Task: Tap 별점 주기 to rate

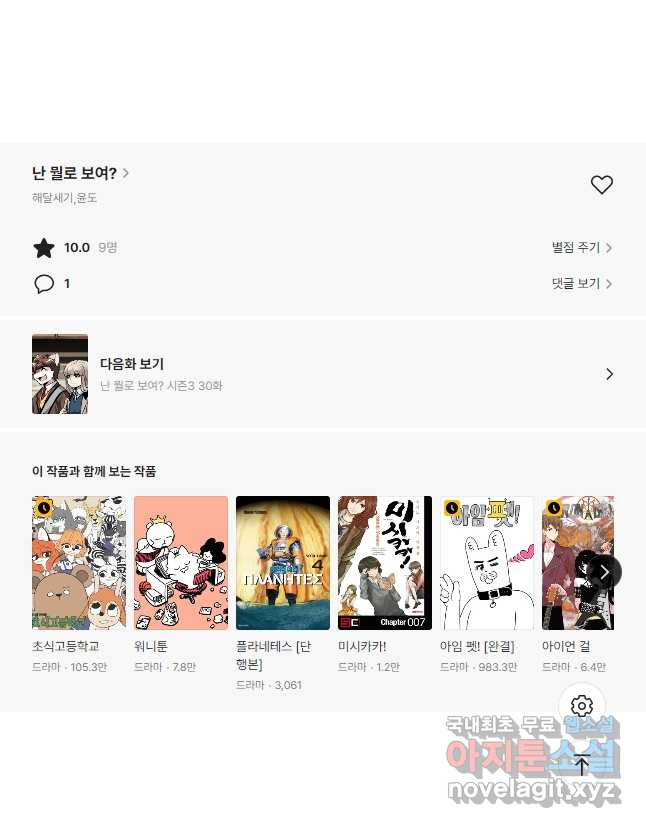Action: point(581,247)
